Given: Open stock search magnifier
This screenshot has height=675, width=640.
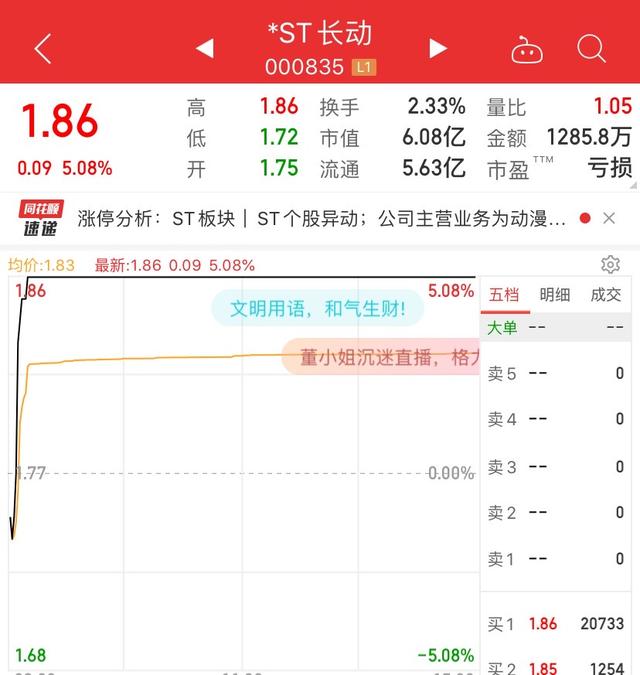Looking at the screenshot, I should [x=592, y=48].
